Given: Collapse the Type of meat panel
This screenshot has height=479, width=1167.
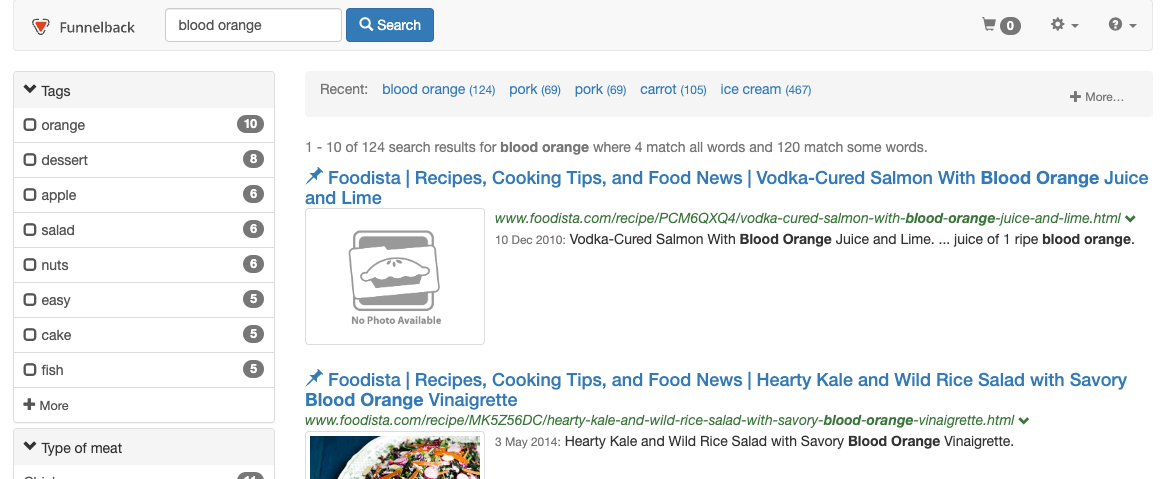Looking at the screenshot, I should coord(73,448).
